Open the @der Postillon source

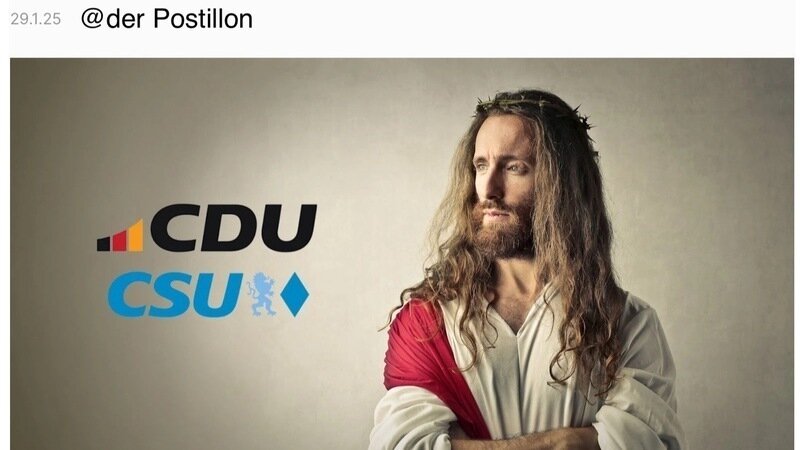(x=166, y=19)
